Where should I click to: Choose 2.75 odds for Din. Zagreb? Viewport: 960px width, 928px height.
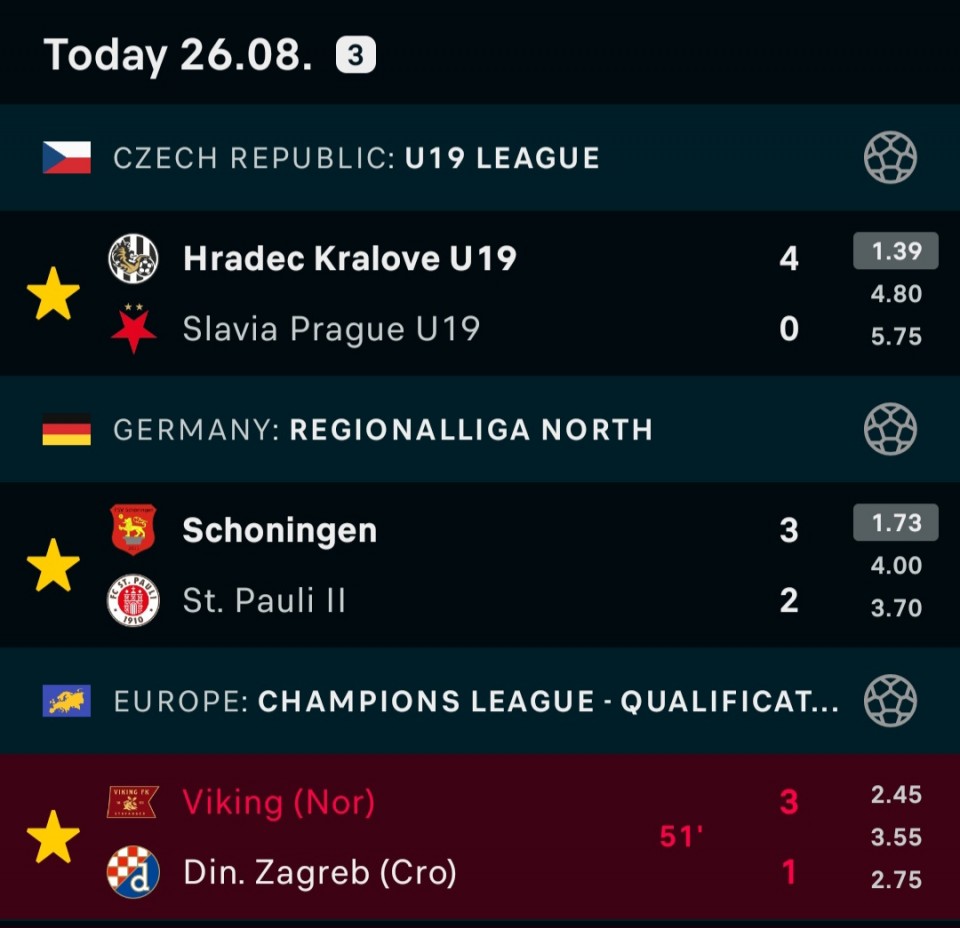896,880
